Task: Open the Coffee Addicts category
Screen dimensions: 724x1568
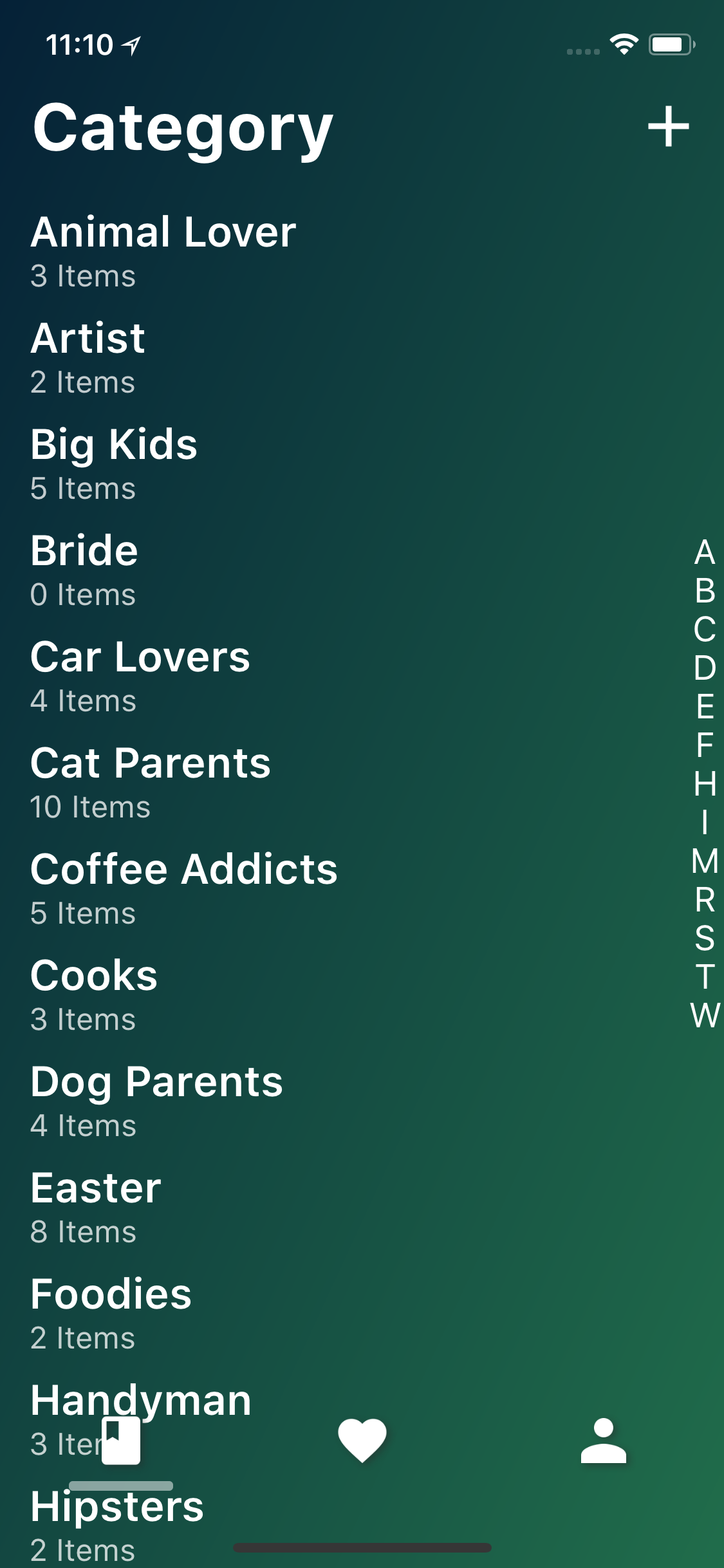Action: tap(184, 887)
